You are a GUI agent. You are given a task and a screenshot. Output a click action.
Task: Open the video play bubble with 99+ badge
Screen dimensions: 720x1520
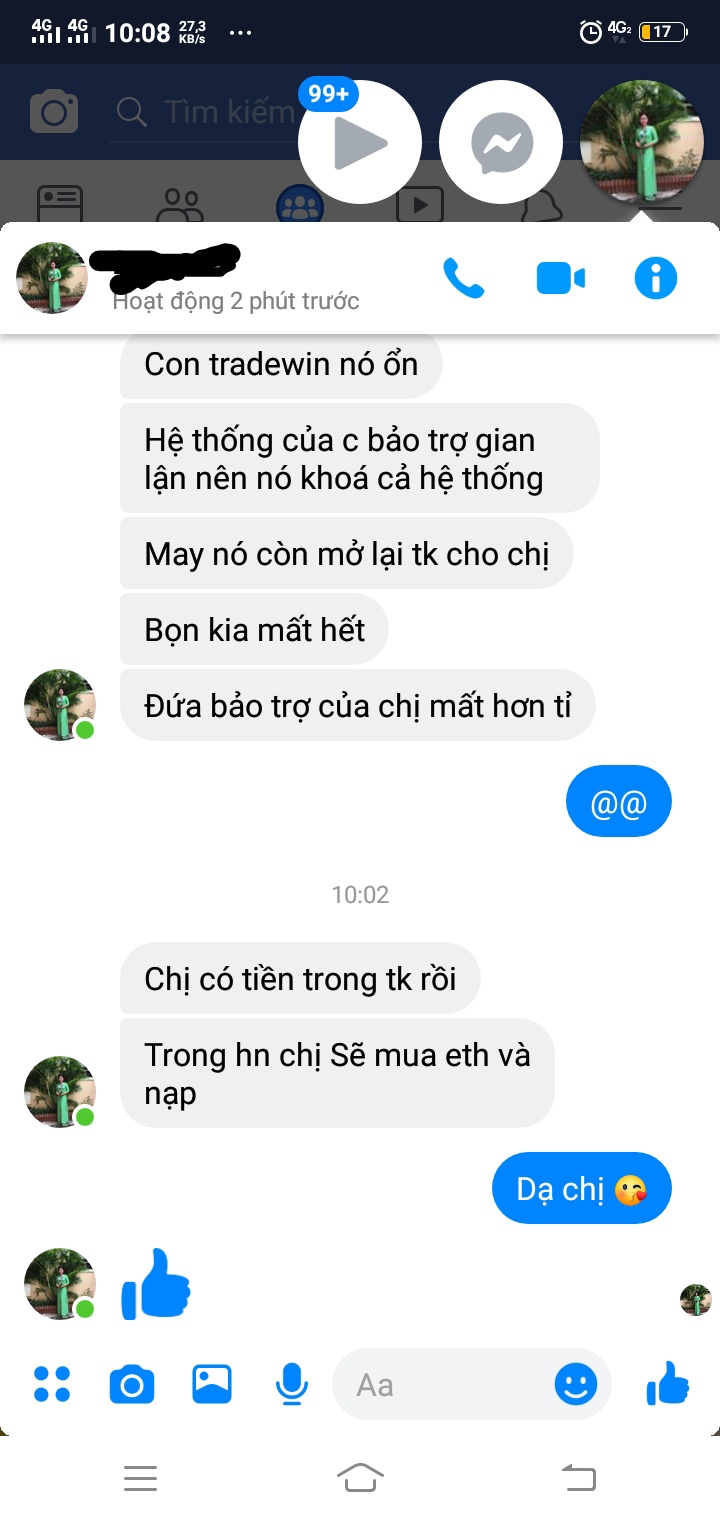point(359,142)
